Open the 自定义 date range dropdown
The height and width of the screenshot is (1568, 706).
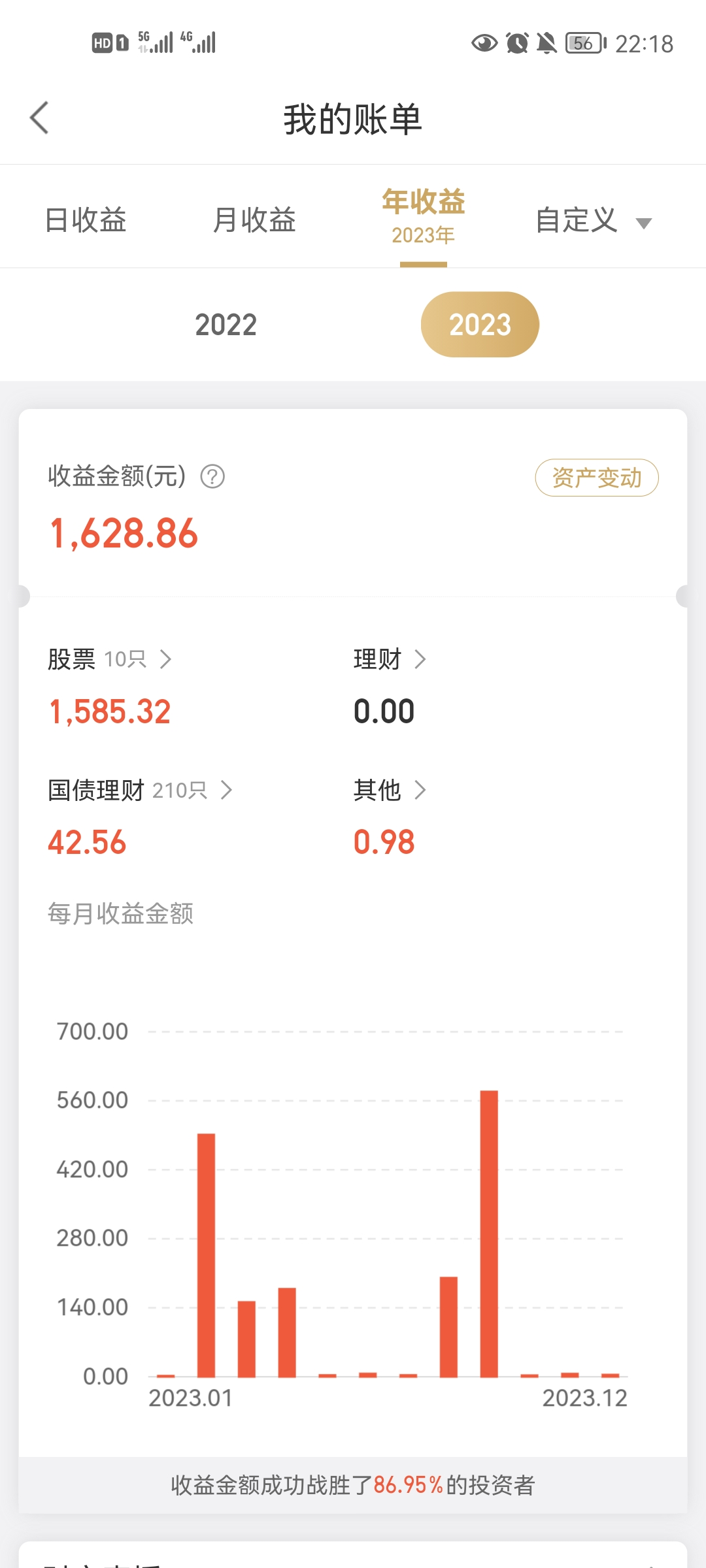[592, 221]
